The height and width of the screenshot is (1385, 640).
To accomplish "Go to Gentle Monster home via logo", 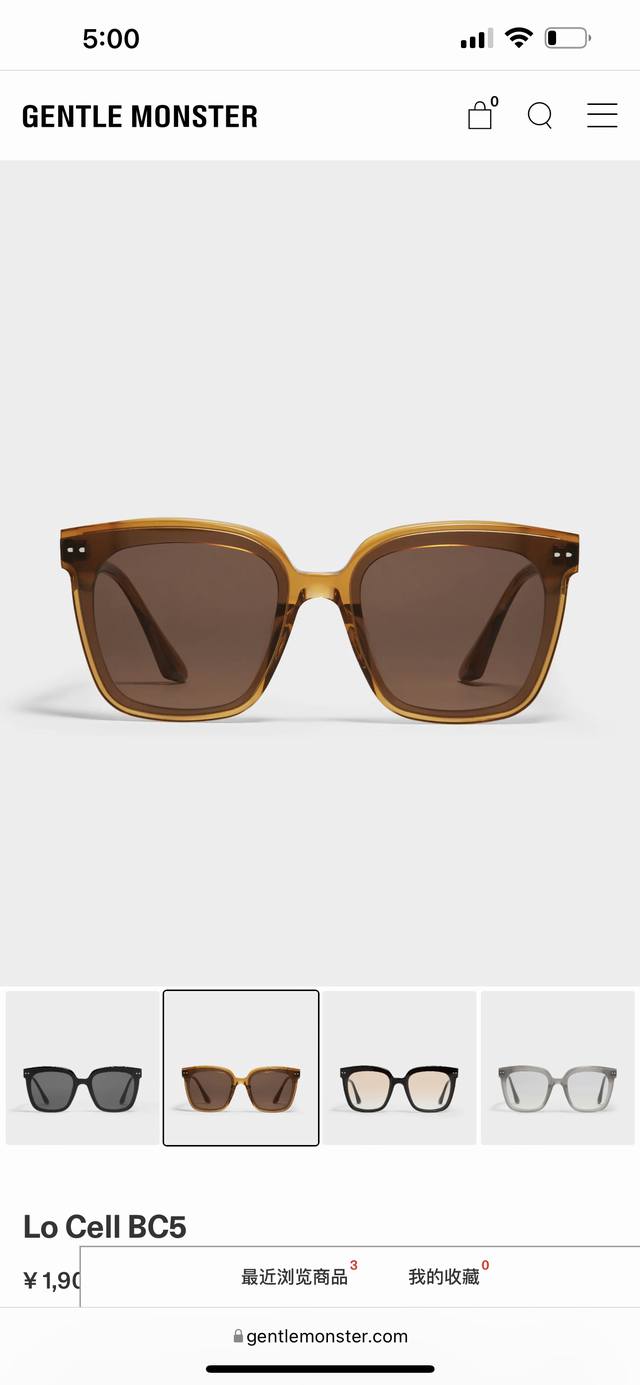I will pyautogui.click(x=140, y=116).
